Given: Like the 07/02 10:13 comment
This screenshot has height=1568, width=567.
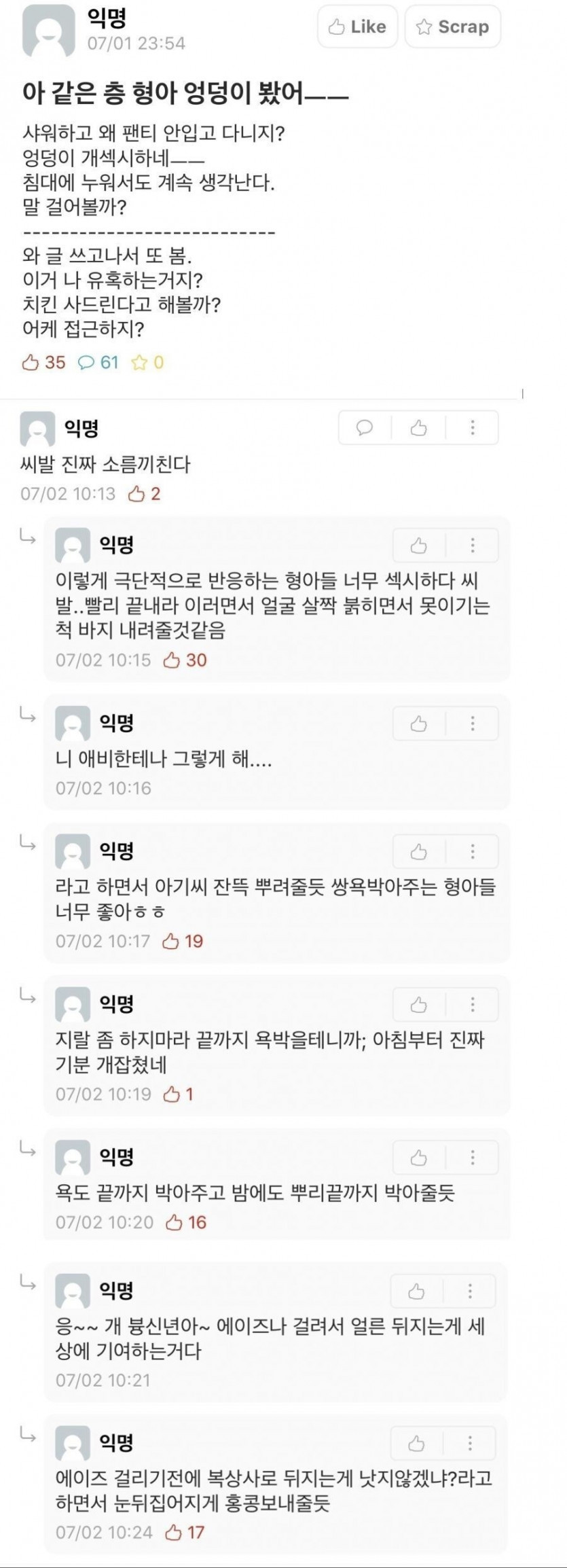Looking at the screenshot, I should click(419, 427).
